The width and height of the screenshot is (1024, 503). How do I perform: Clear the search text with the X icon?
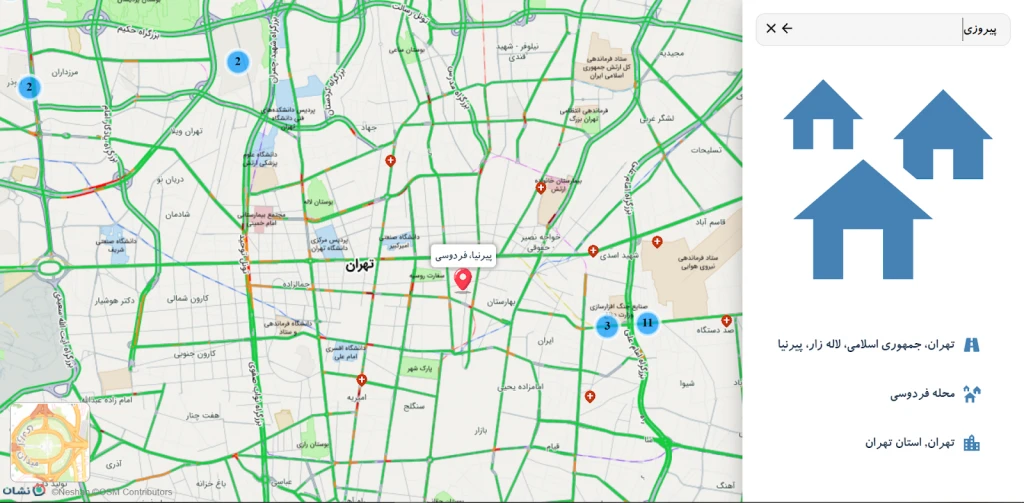pos(771,29)
